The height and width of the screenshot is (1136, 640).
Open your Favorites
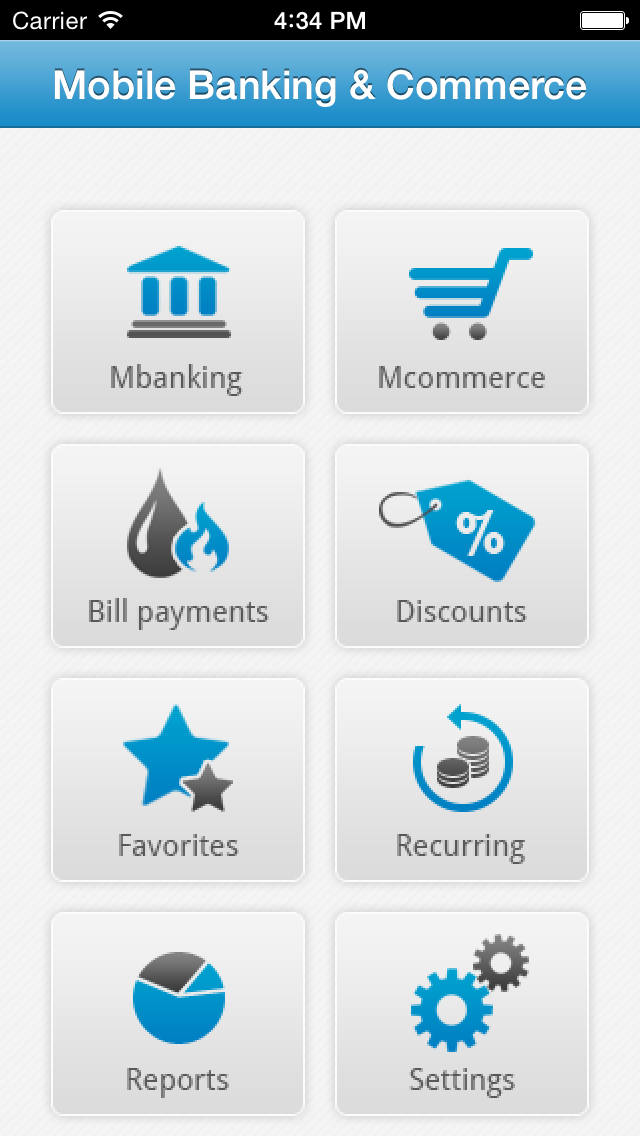(x=177, y=779)
